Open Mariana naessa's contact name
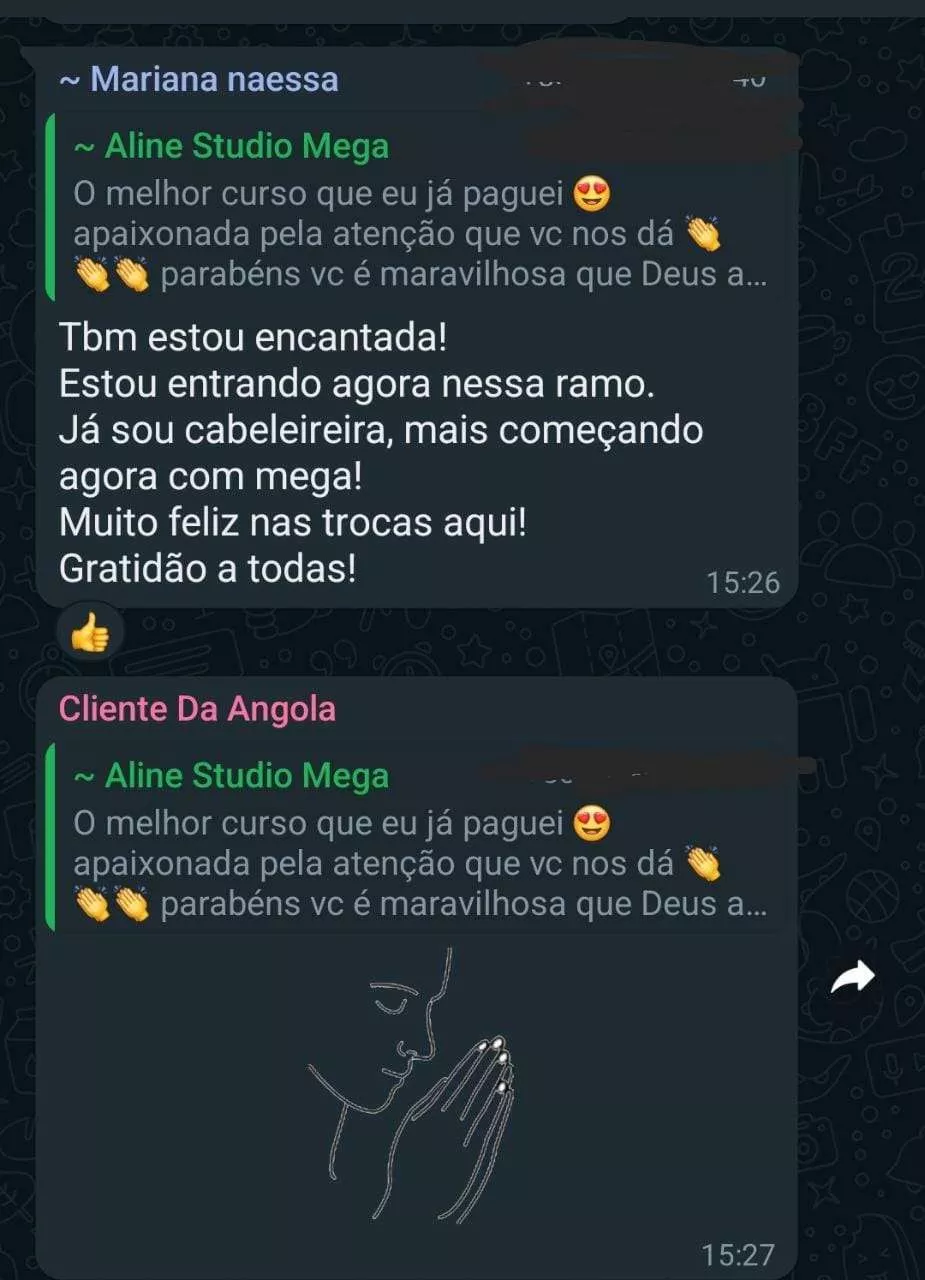 point(199,79)
